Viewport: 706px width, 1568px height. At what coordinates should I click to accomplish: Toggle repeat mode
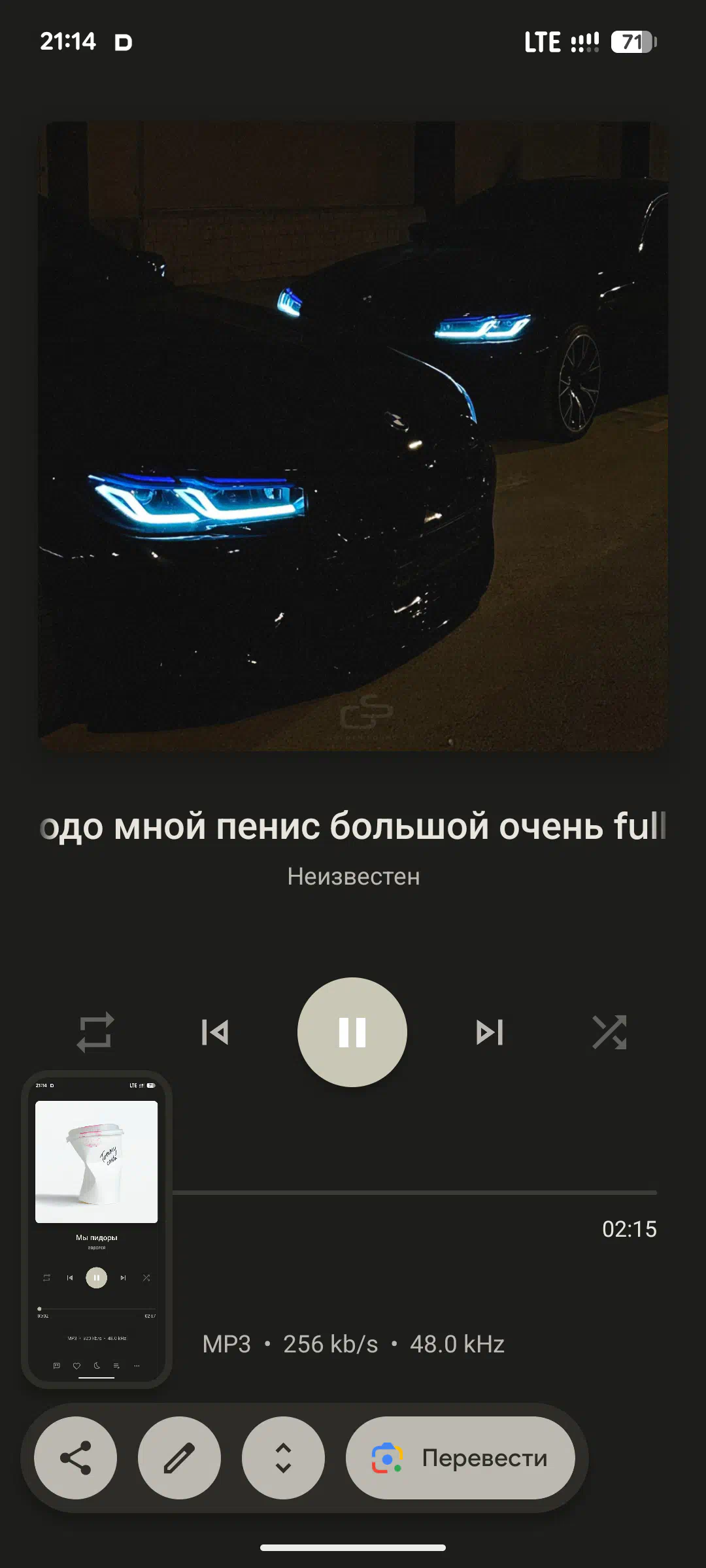95,1032
